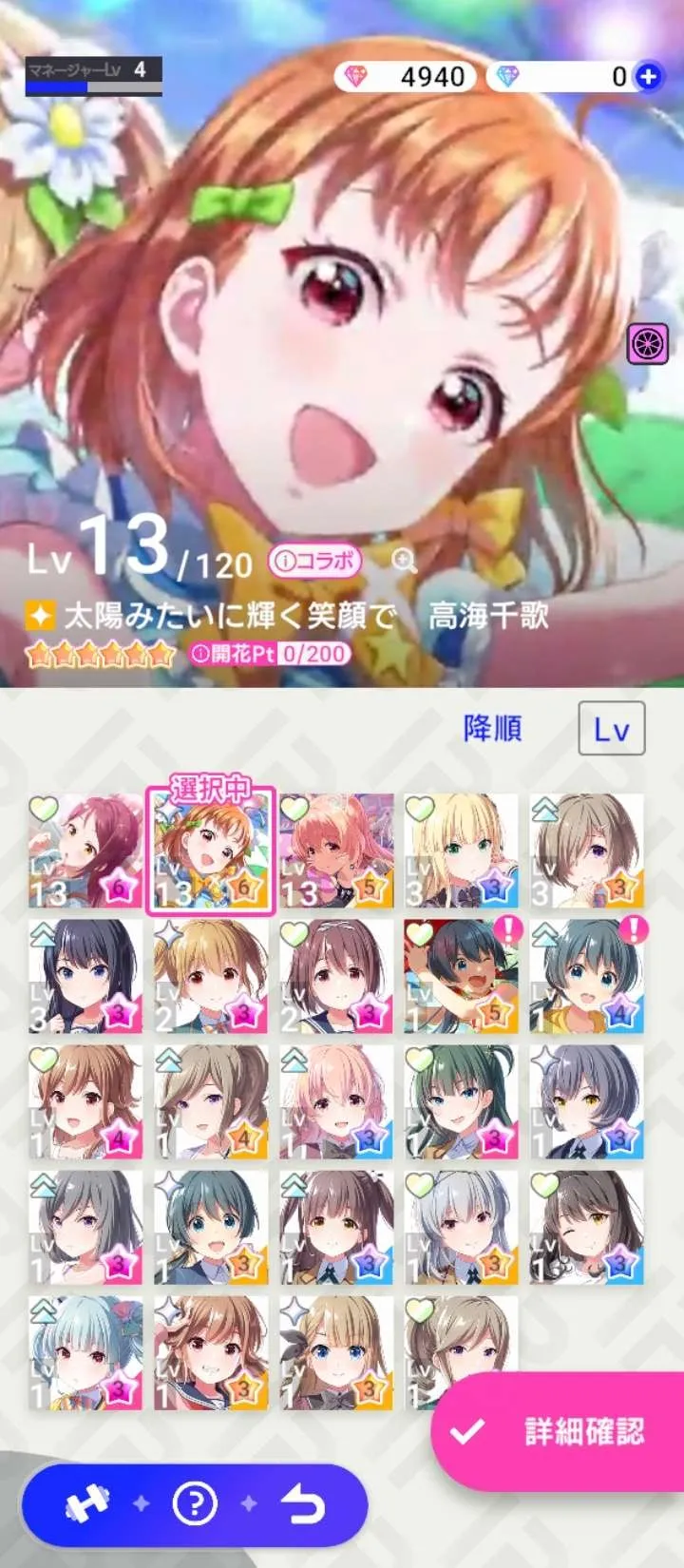The height and width of the screenshot is (1568, 684).
Task: Select the light-blue haired three-star card
Action: coord(85,1352)
